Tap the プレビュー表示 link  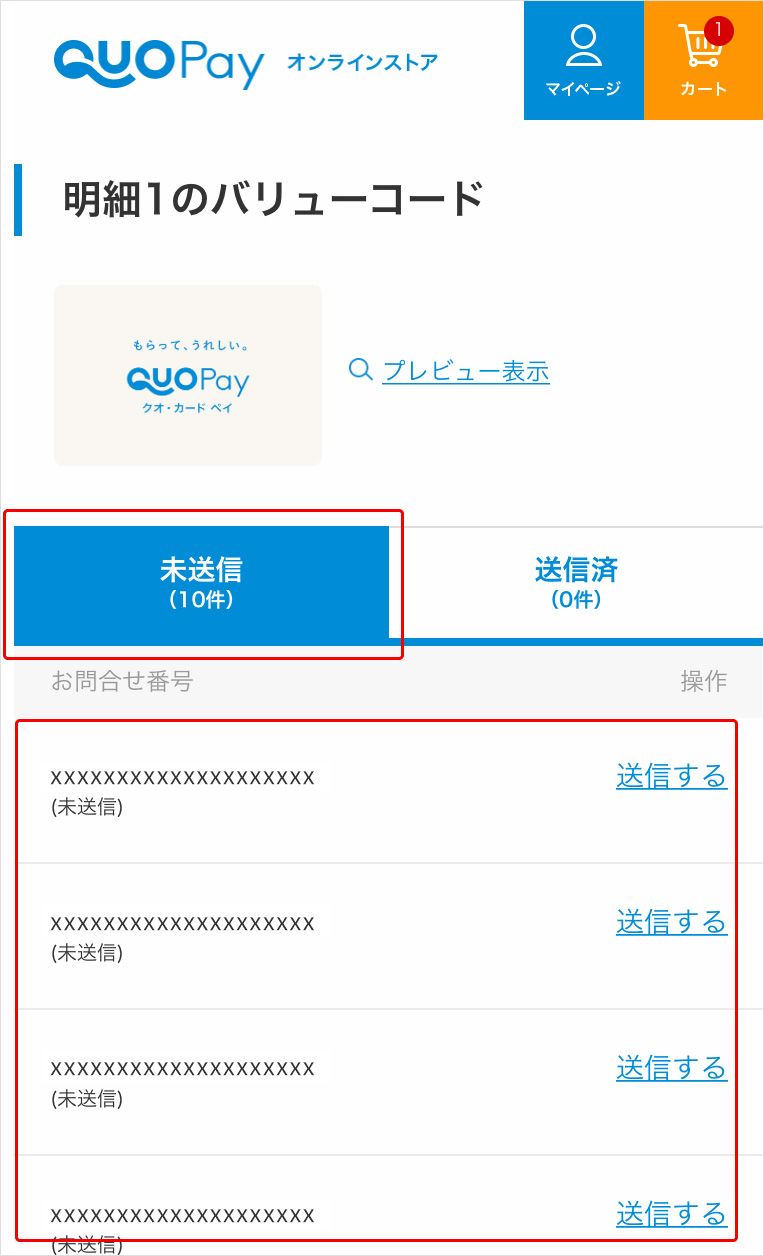tap(465, 371)
